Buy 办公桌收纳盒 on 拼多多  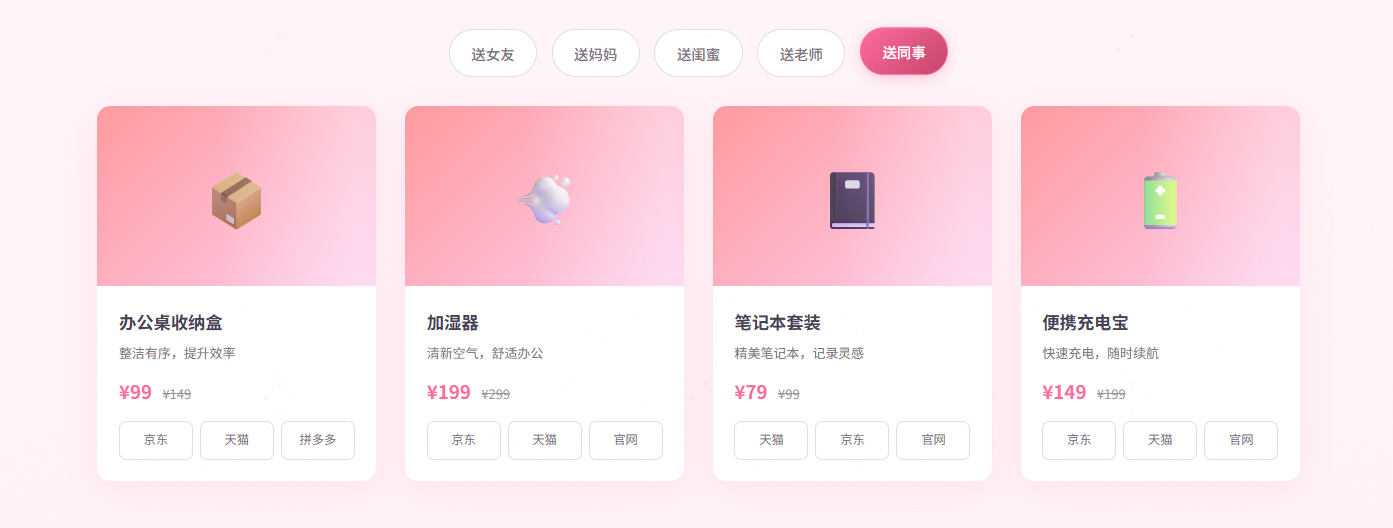(x=318, y=440)
